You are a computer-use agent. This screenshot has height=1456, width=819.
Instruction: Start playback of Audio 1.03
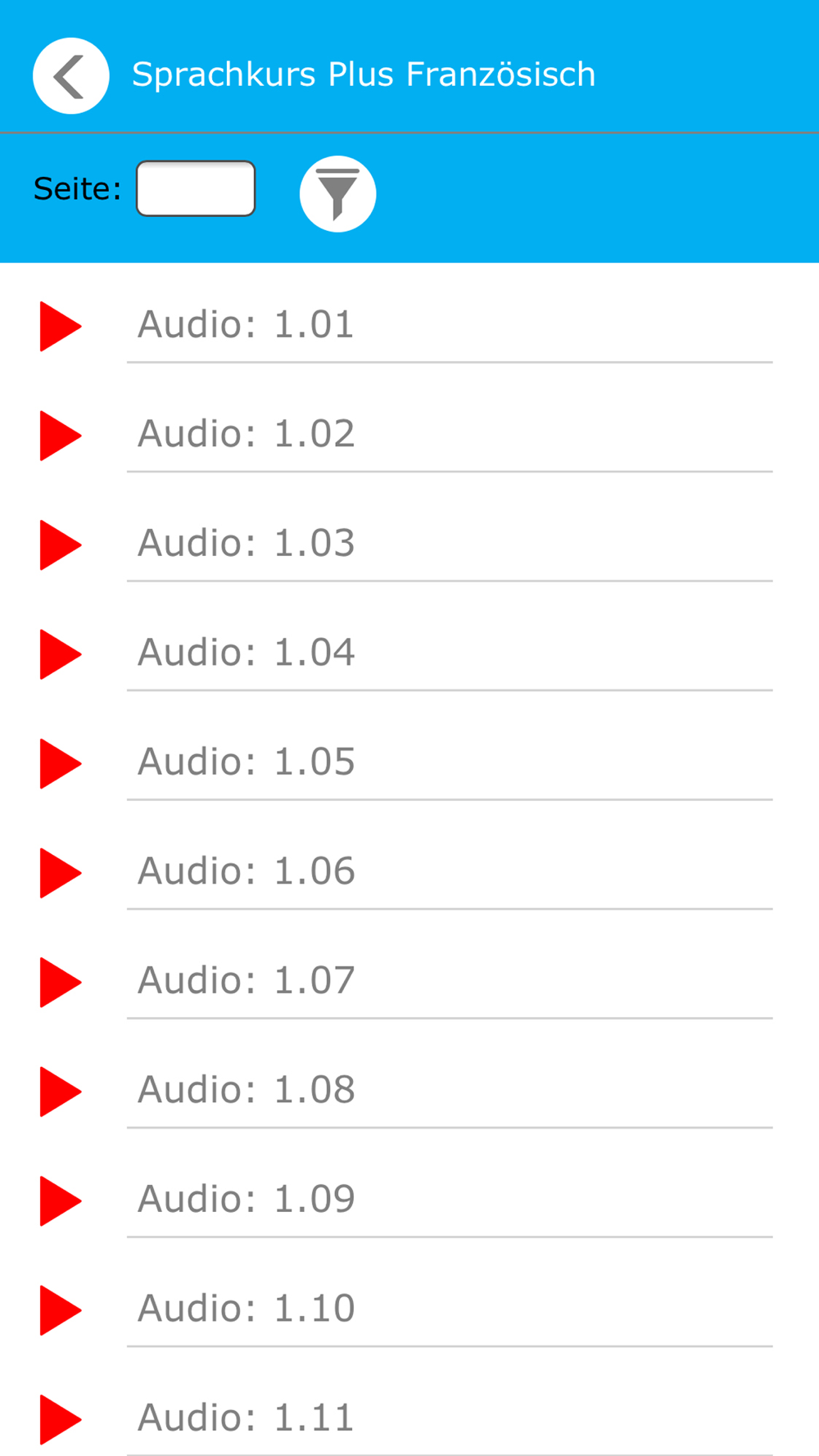click(61, 545)
